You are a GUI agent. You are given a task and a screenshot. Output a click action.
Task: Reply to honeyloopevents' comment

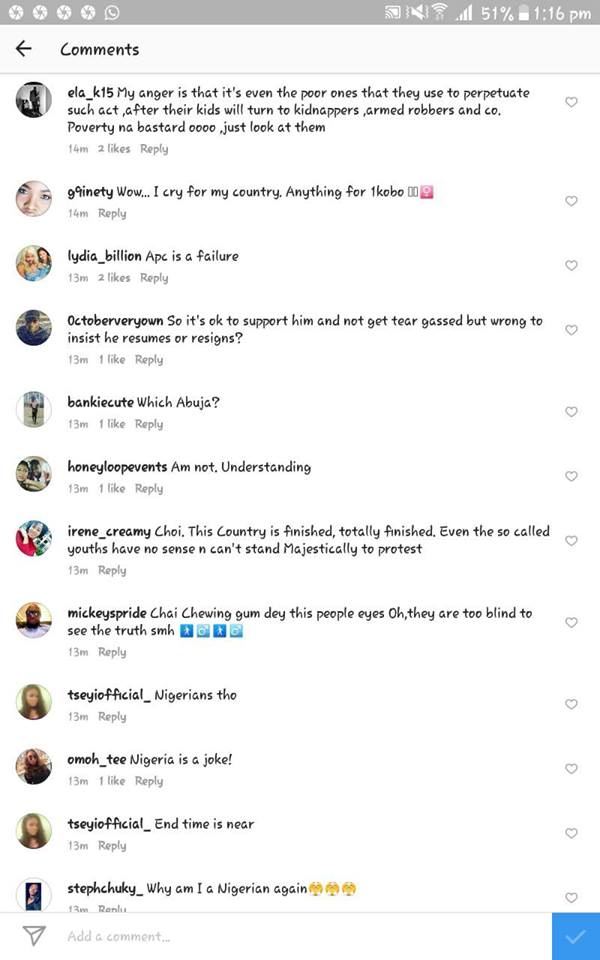[x=149, y=489]
